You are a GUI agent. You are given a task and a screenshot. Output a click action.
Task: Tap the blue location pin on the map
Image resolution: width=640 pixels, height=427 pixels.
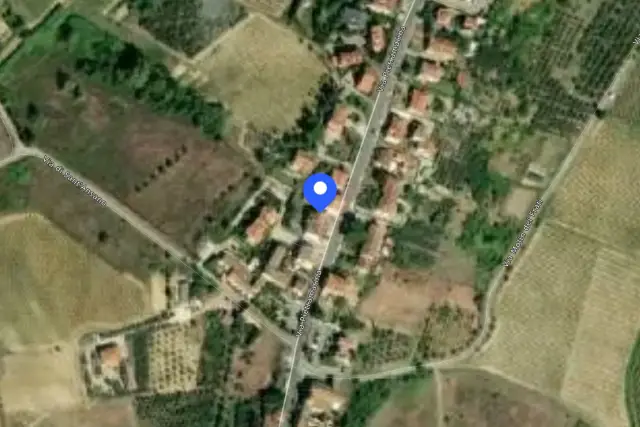point(320,191)
